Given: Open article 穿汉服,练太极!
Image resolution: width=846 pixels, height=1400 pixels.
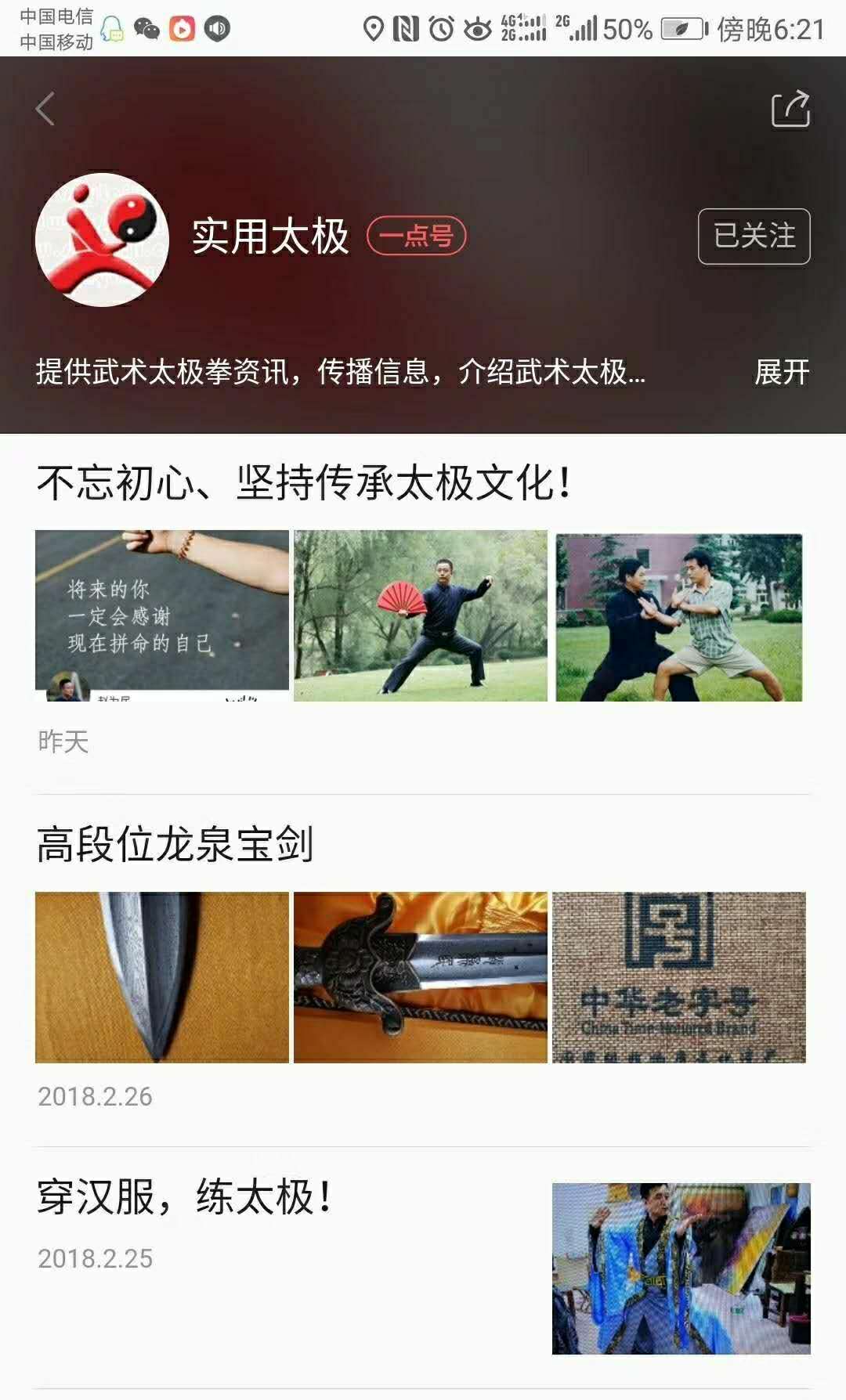Looking at the screenshot, I should click(x=185, y=1197).
